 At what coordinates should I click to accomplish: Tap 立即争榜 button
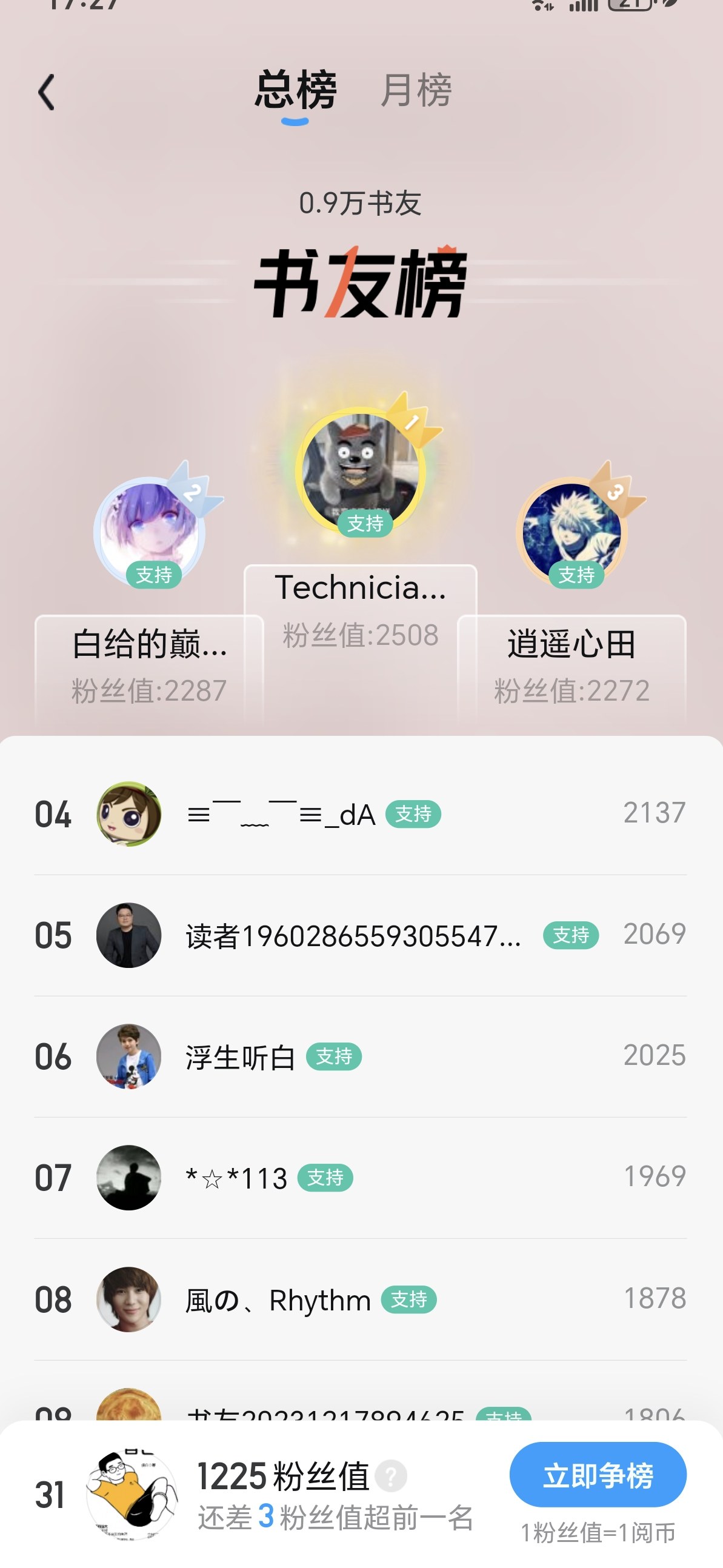click(x=598, y=1475)
